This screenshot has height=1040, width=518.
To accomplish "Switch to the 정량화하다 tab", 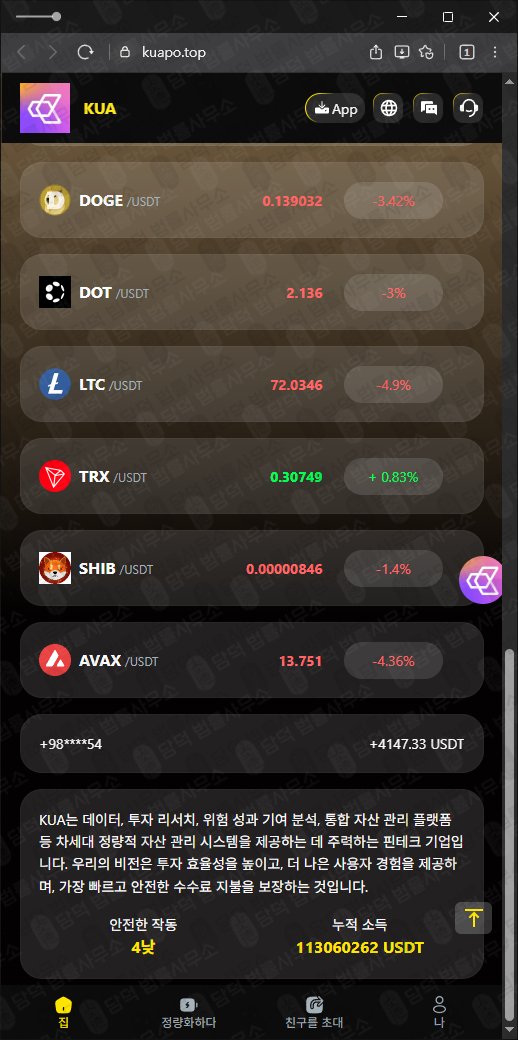I will [x=189, y=1012].
